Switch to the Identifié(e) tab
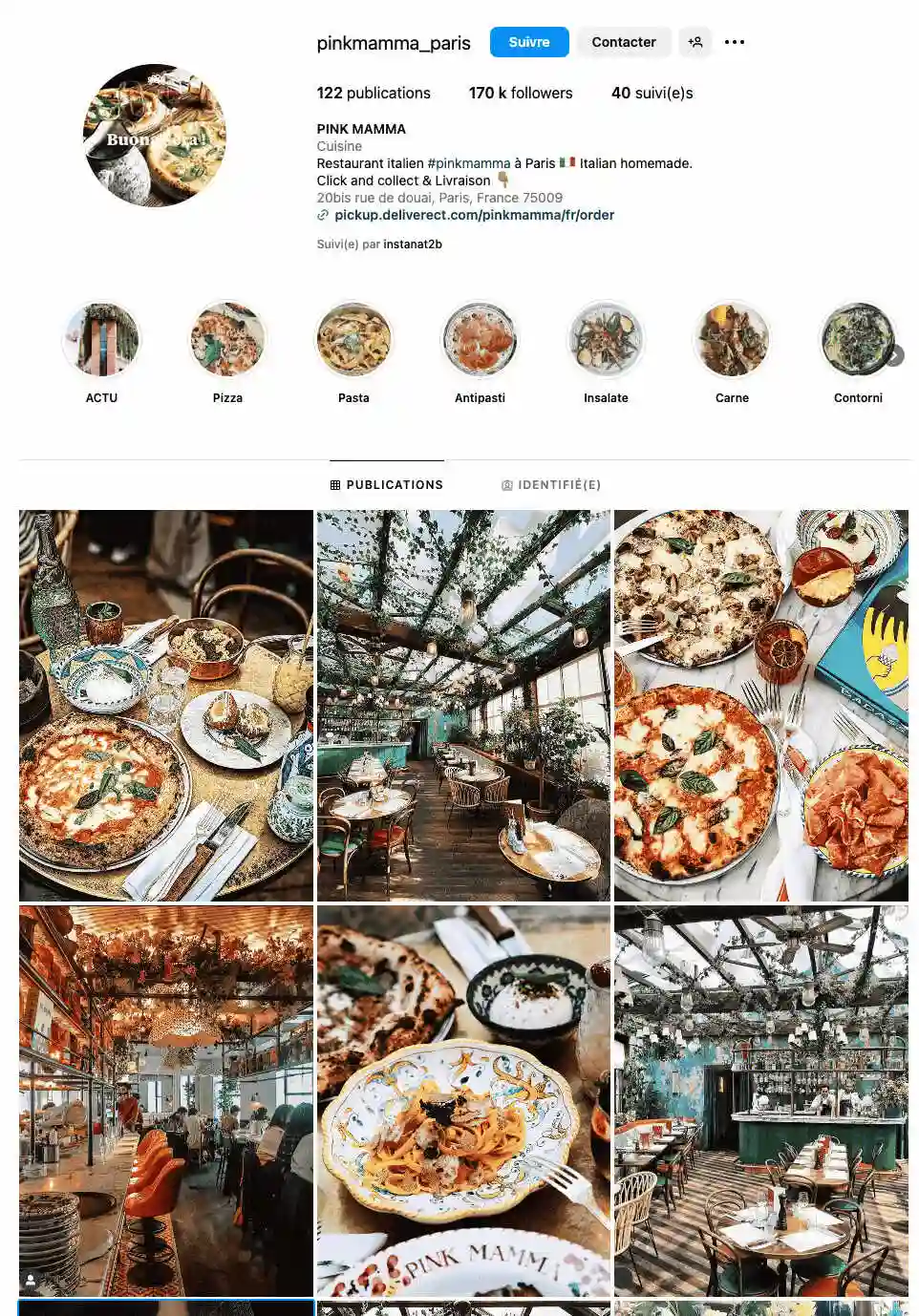 (551, 485)
